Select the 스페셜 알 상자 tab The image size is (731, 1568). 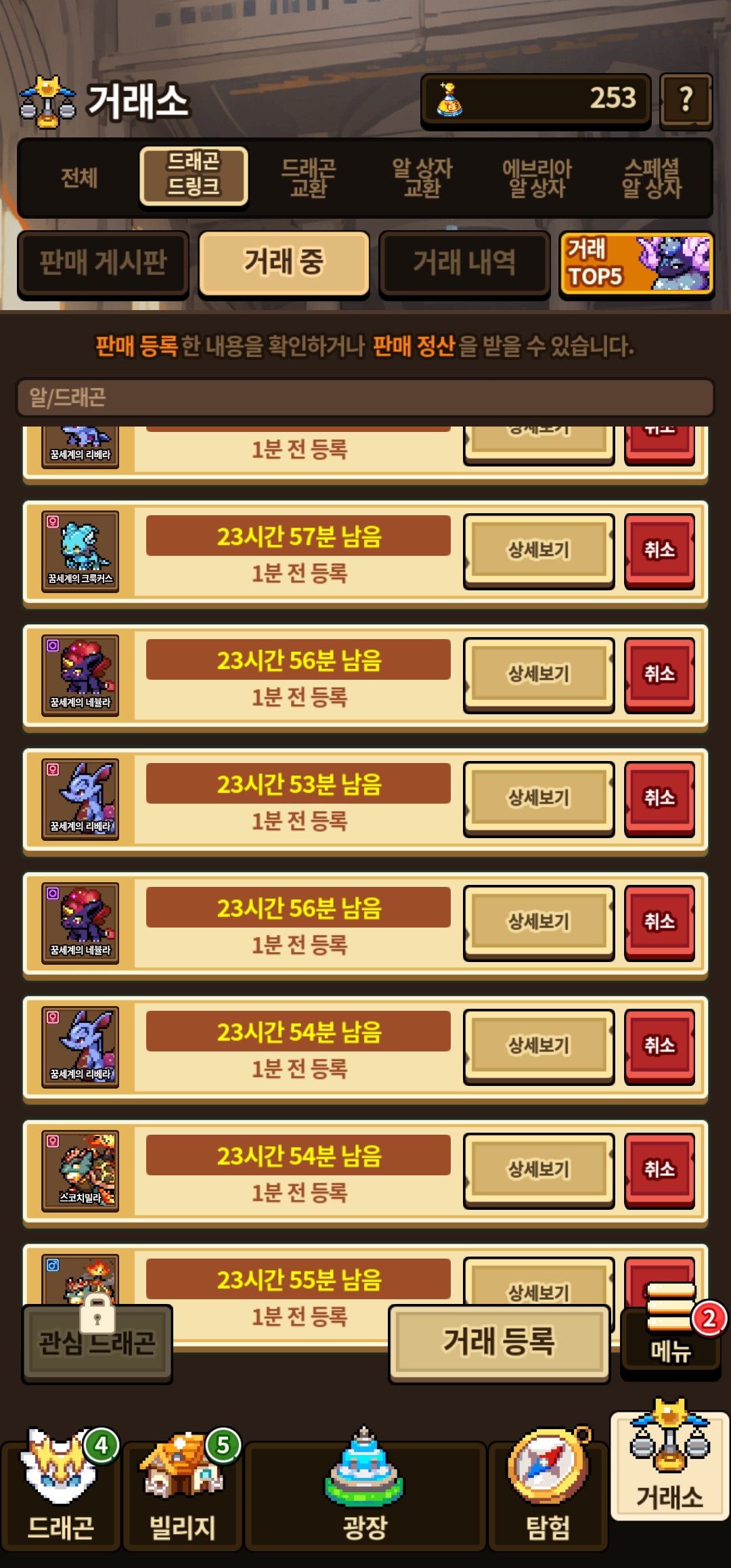pos(651,178)
